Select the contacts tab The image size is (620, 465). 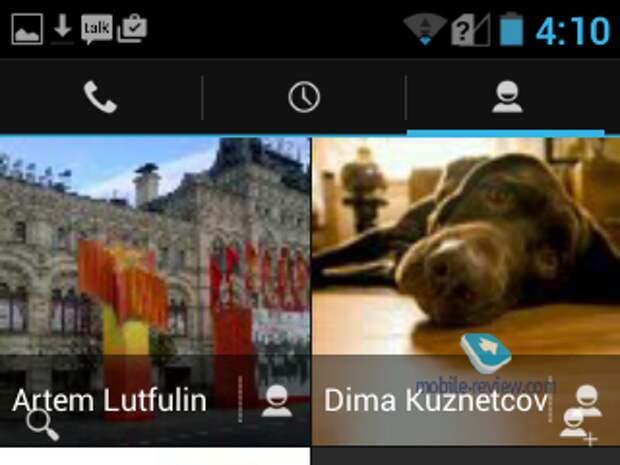point(507,97)
